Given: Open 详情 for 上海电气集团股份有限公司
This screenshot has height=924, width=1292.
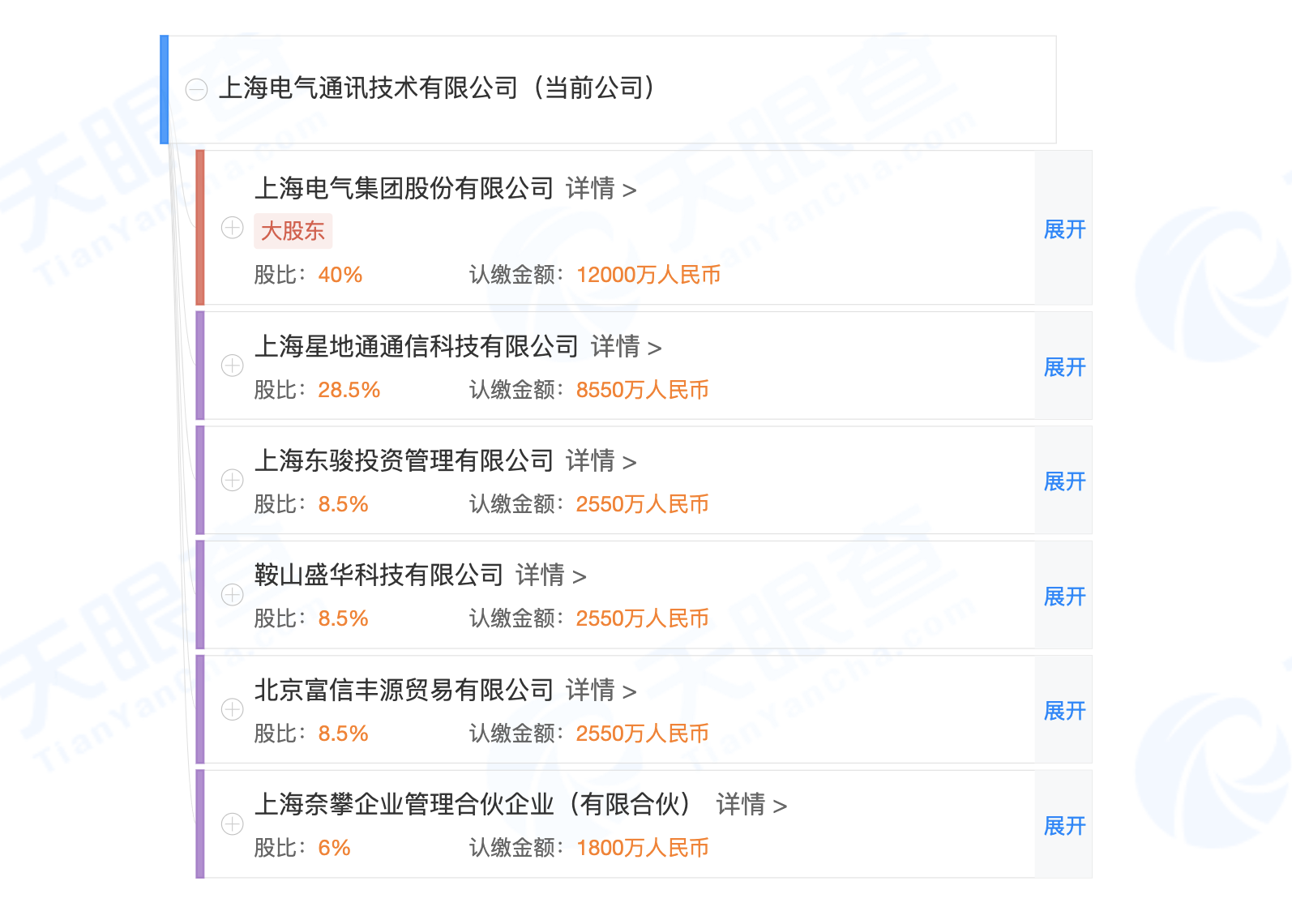Looking at the screenshot, I should click(x=601, y=189).
